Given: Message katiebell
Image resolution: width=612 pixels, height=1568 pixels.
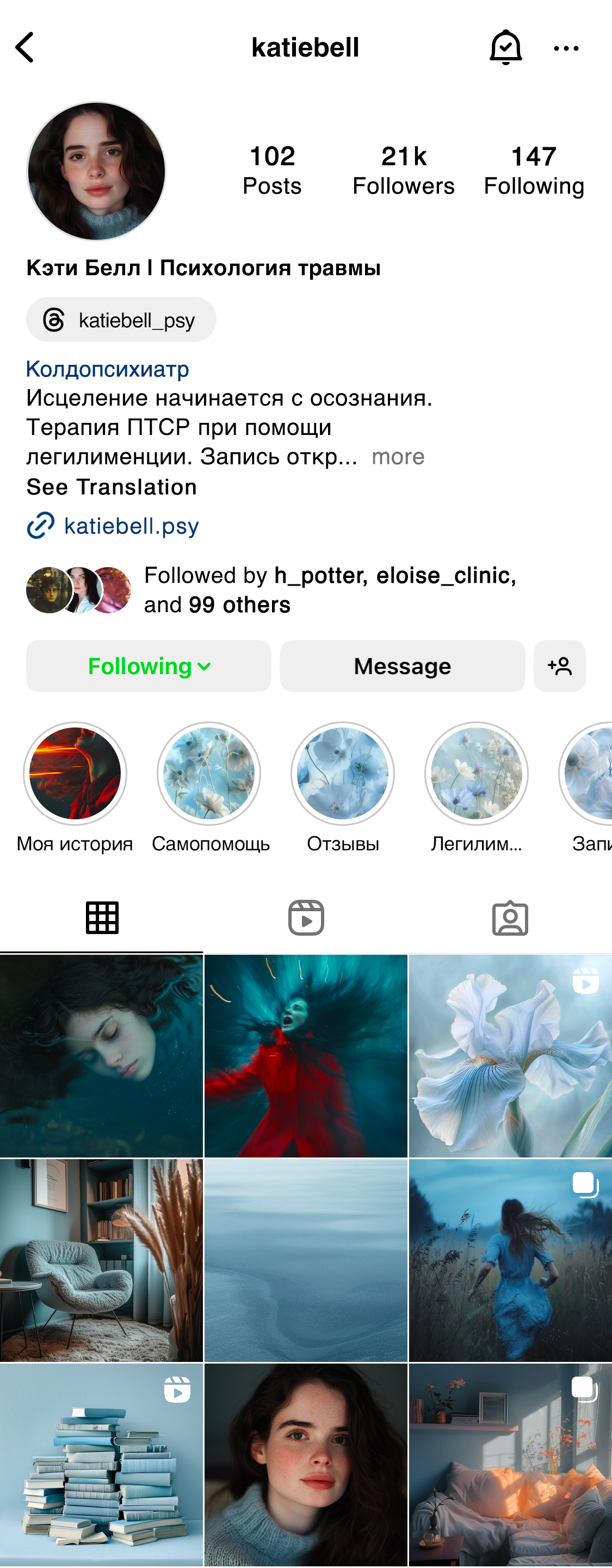Looking at the screenshot, I should (x=402, y=666).
